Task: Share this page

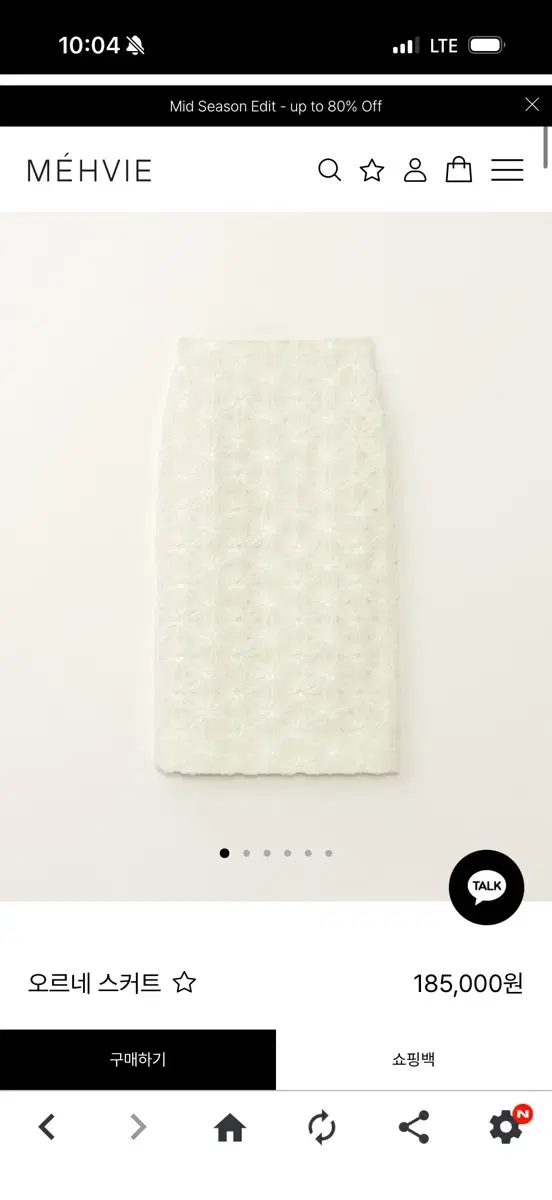Action: tap(414, 1128)
